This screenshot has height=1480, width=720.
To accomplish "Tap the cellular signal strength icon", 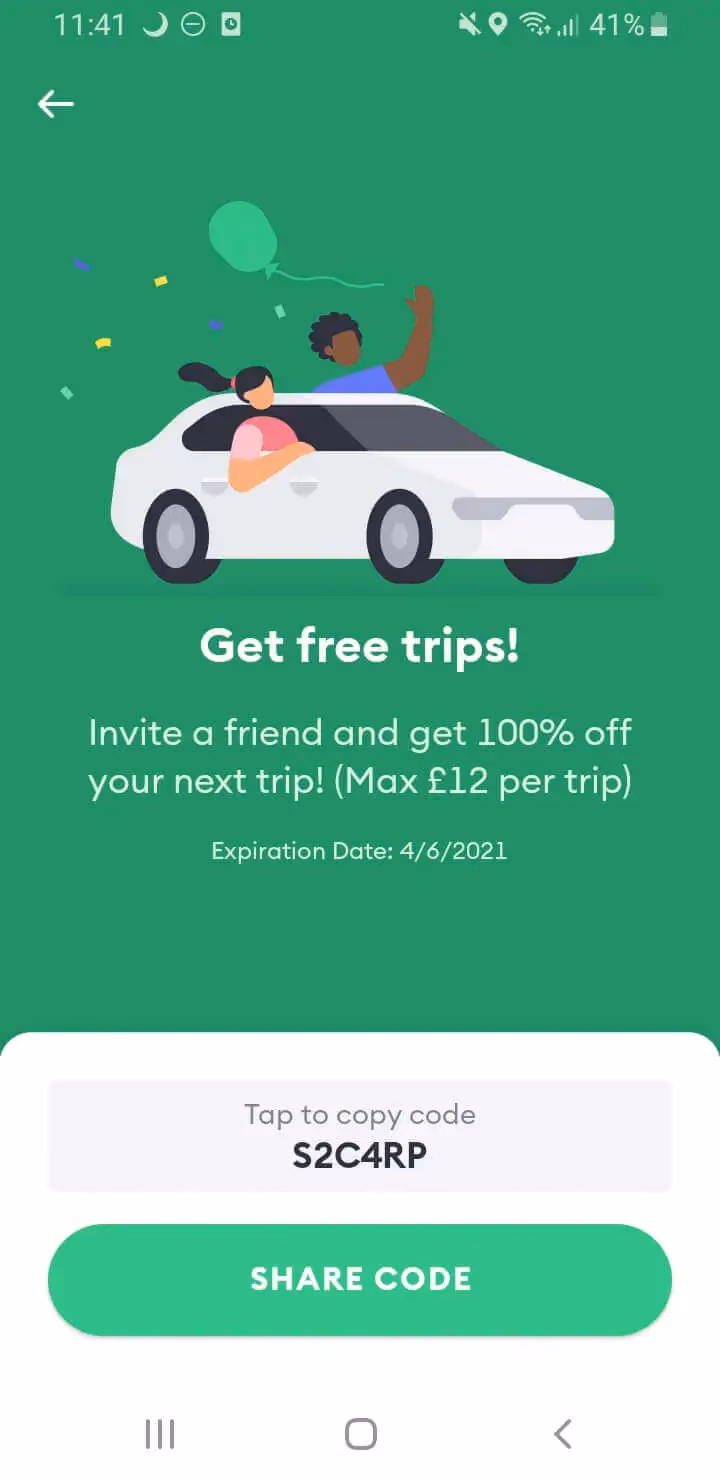I will click(567, 25).
